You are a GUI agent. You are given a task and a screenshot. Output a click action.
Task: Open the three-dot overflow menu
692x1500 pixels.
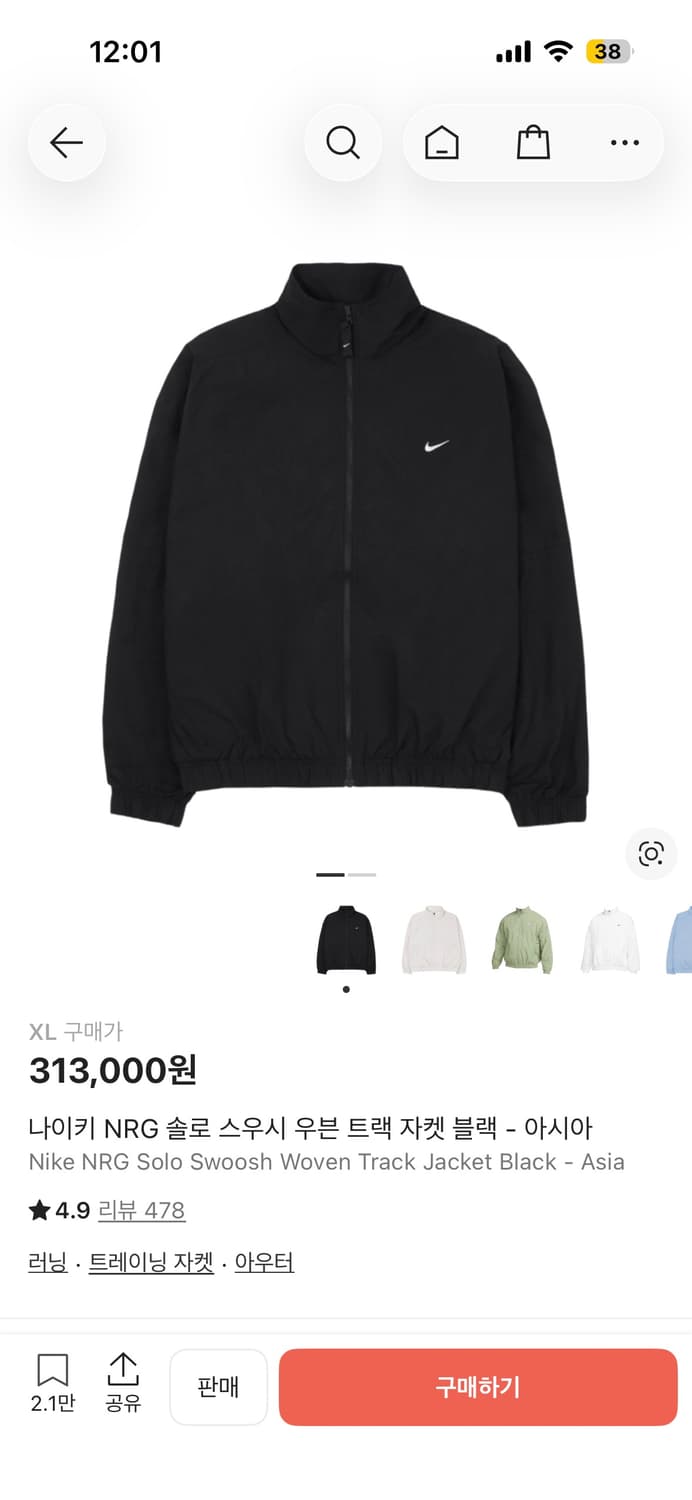624,143
